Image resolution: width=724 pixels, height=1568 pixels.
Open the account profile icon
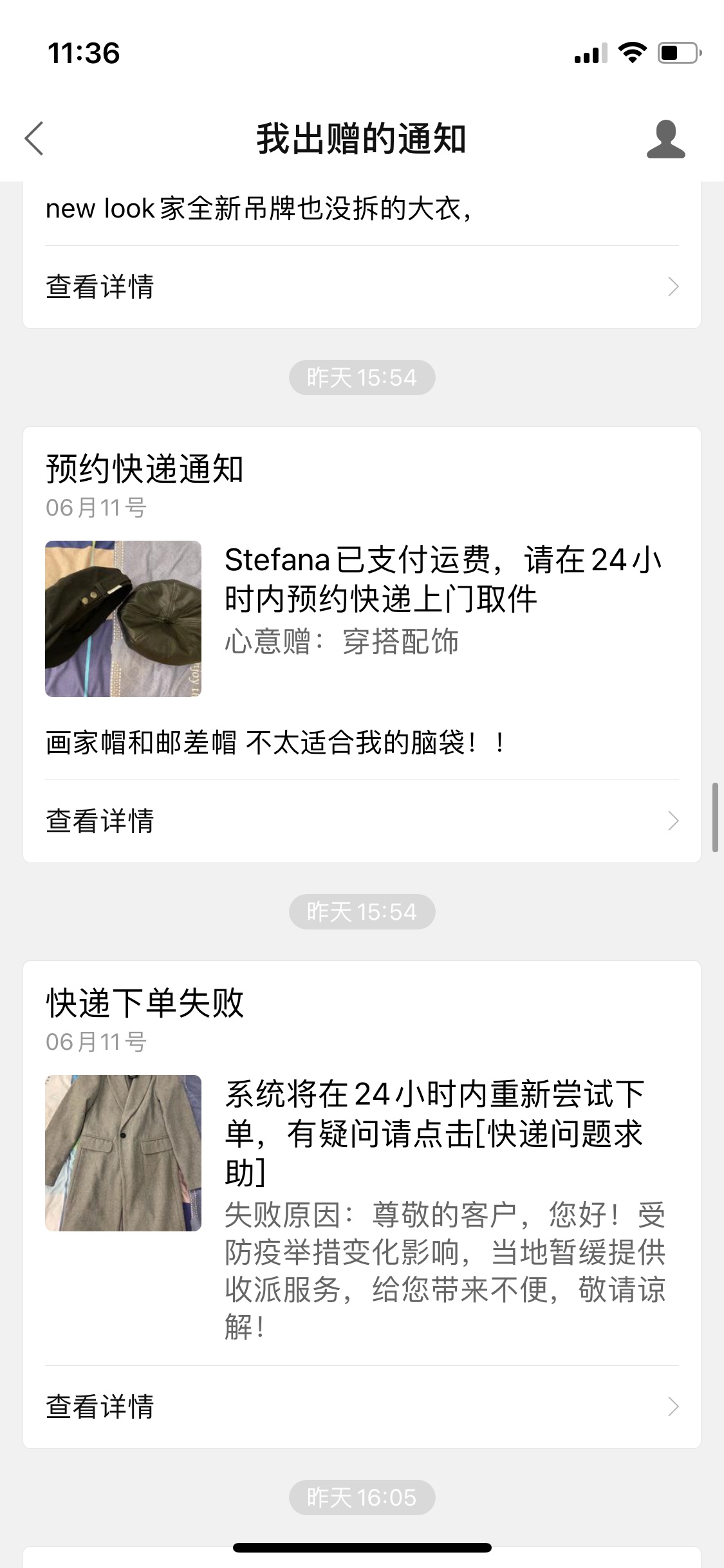(665, 139)
